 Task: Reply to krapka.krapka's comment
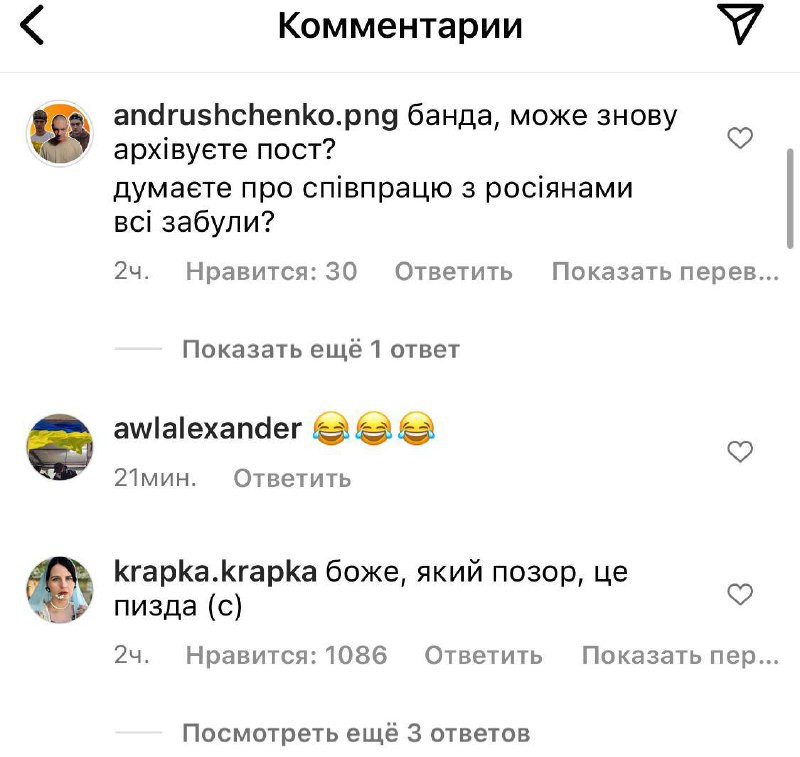[x=483, y=655]
